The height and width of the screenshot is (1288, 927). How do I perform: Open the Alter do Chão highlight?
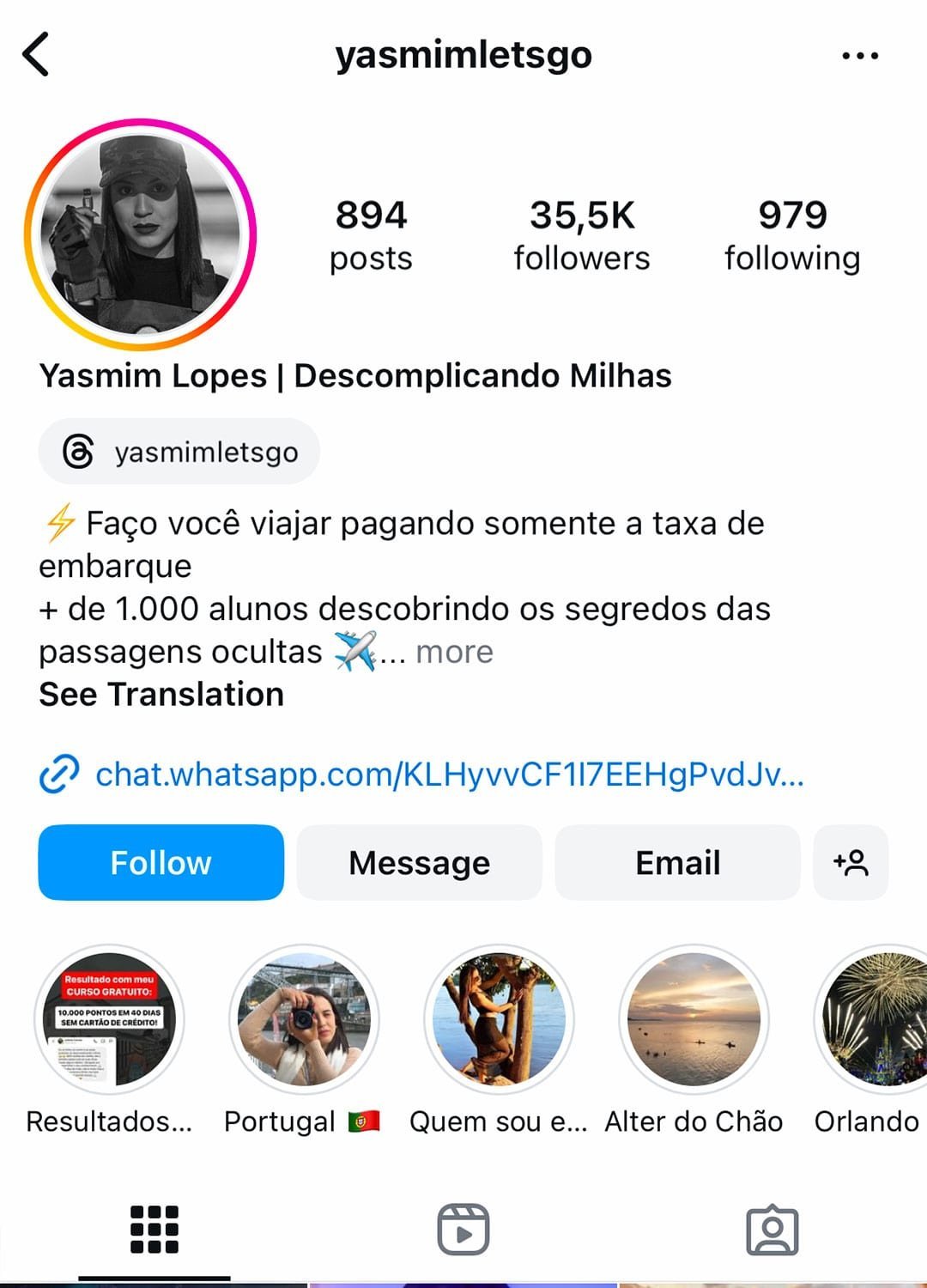click(694, 1019)
